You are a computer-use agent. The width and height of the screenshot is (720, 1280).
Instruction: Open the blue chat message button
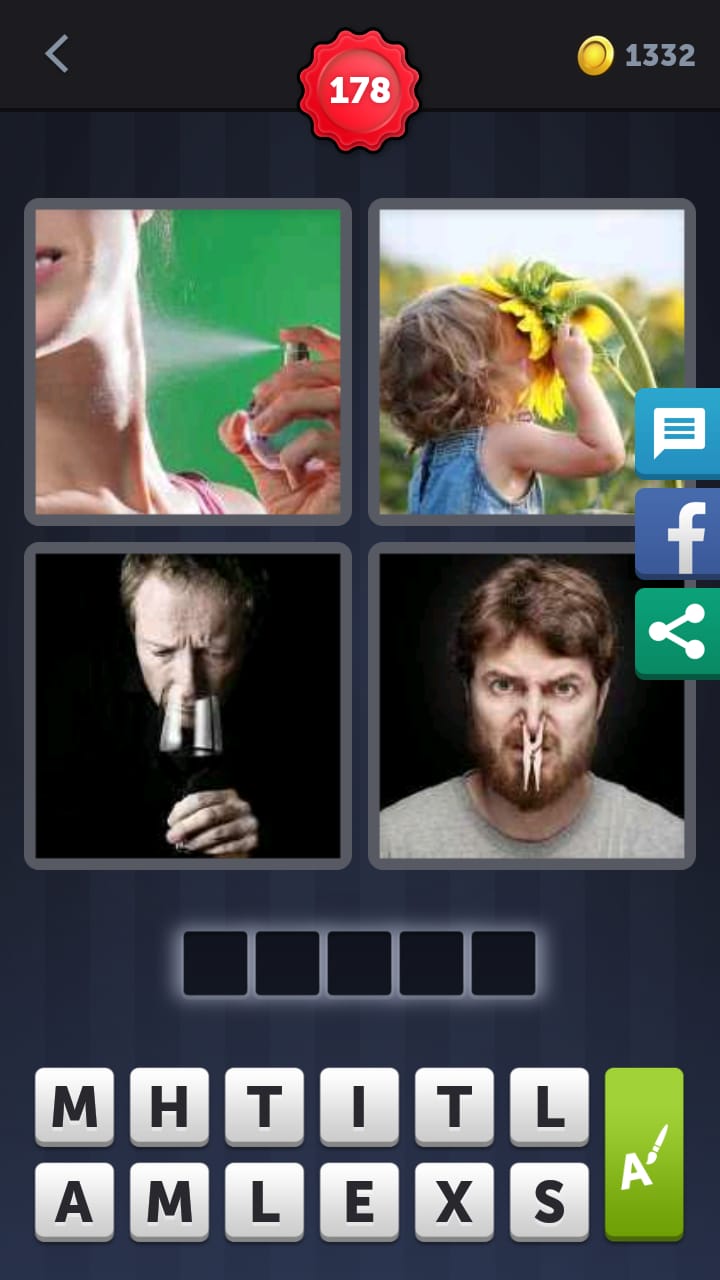click(x=679, y=433)
